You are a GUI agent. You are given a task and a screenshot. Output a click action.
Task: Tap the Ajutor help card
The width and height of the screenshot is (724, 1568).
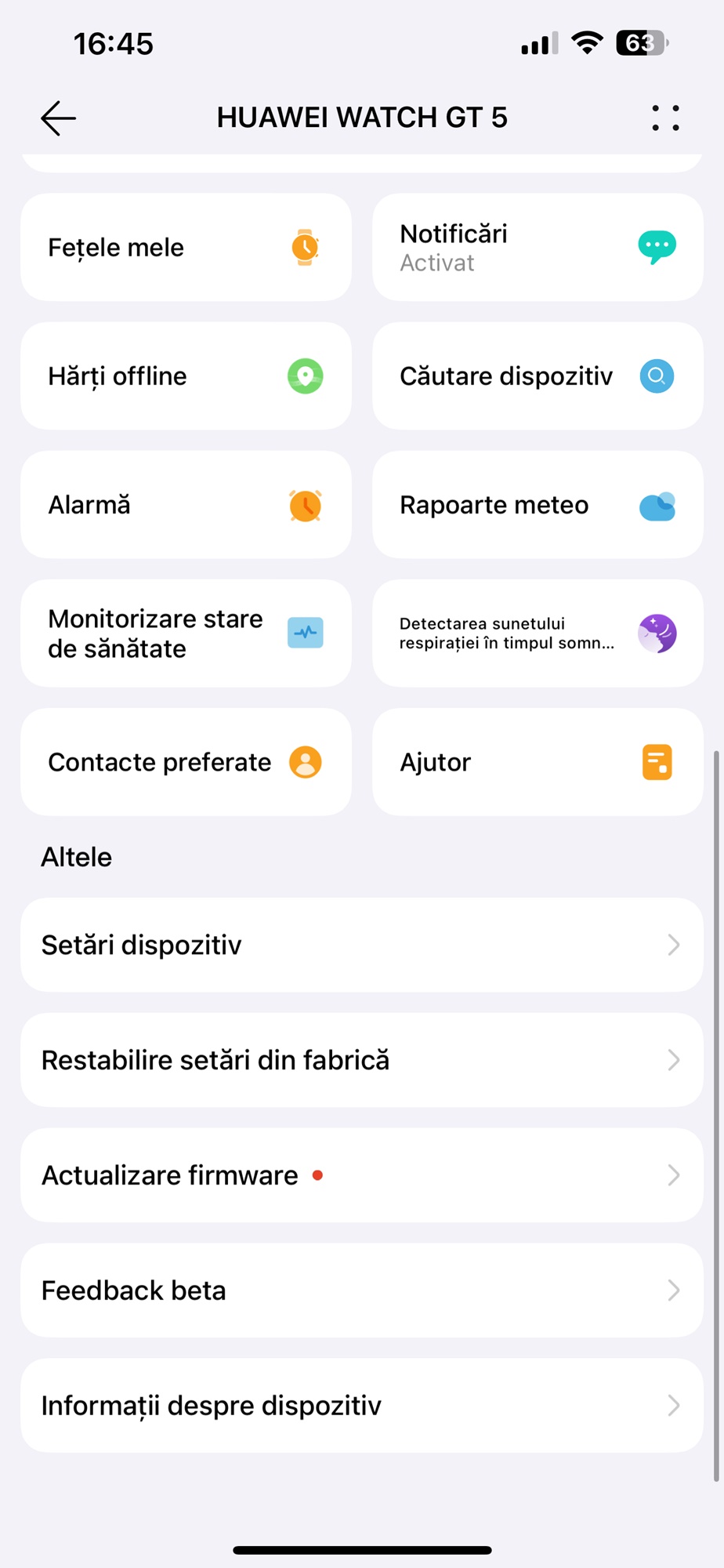[538, 762]
